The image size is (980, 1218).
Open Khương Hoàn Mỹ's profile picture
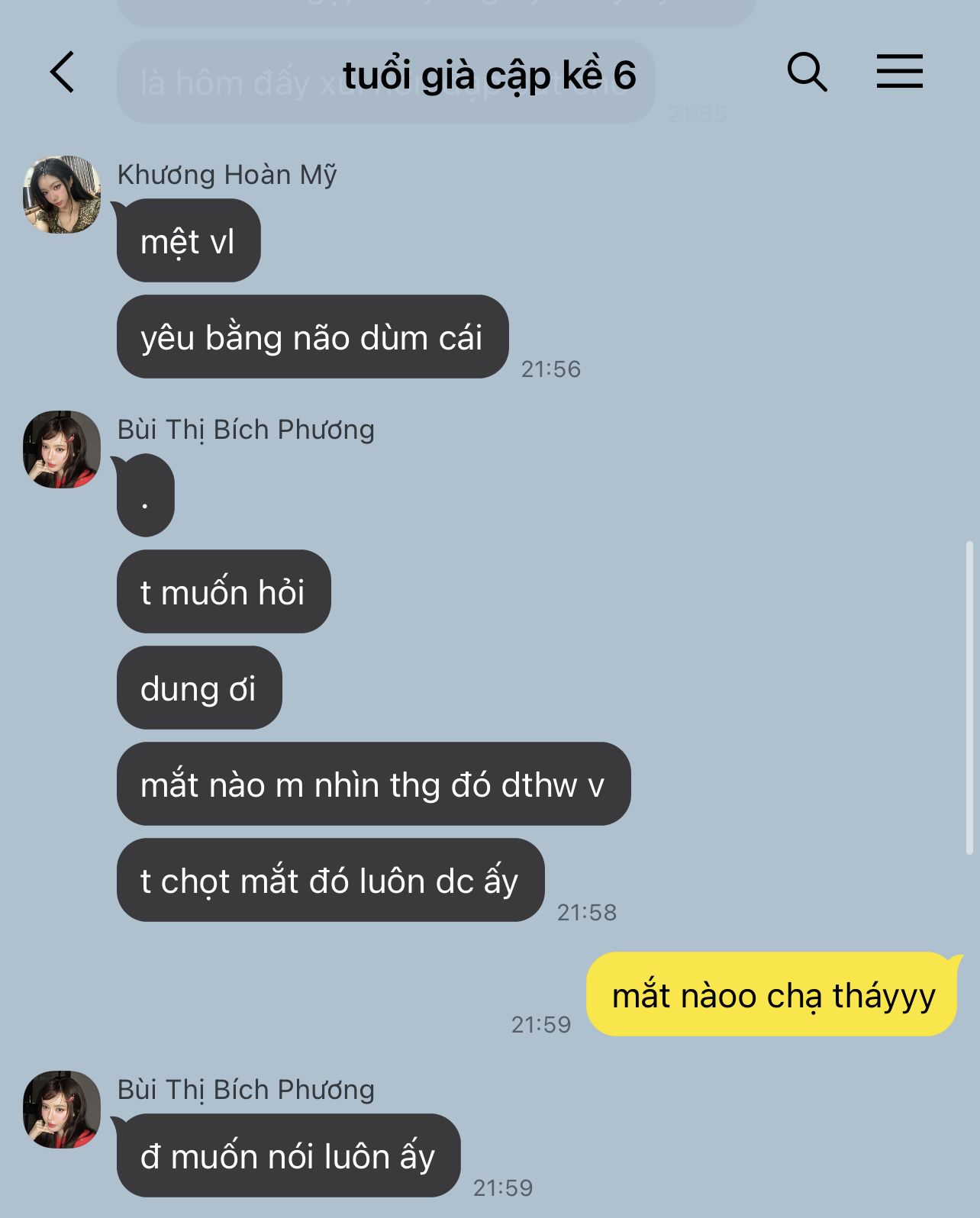click(x=62, y=195)
